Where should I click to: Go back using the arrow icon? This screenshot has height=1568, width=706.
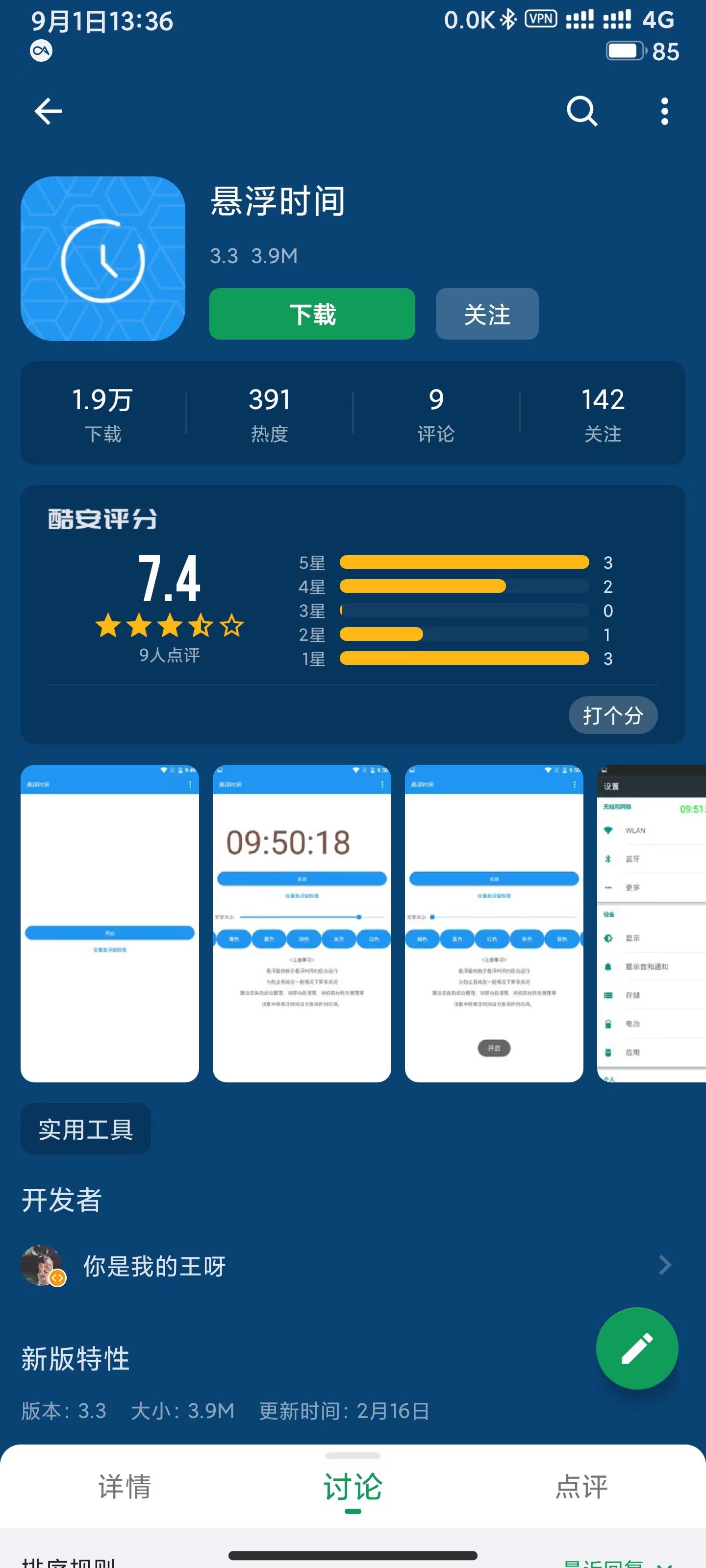(x=48, y=111)
